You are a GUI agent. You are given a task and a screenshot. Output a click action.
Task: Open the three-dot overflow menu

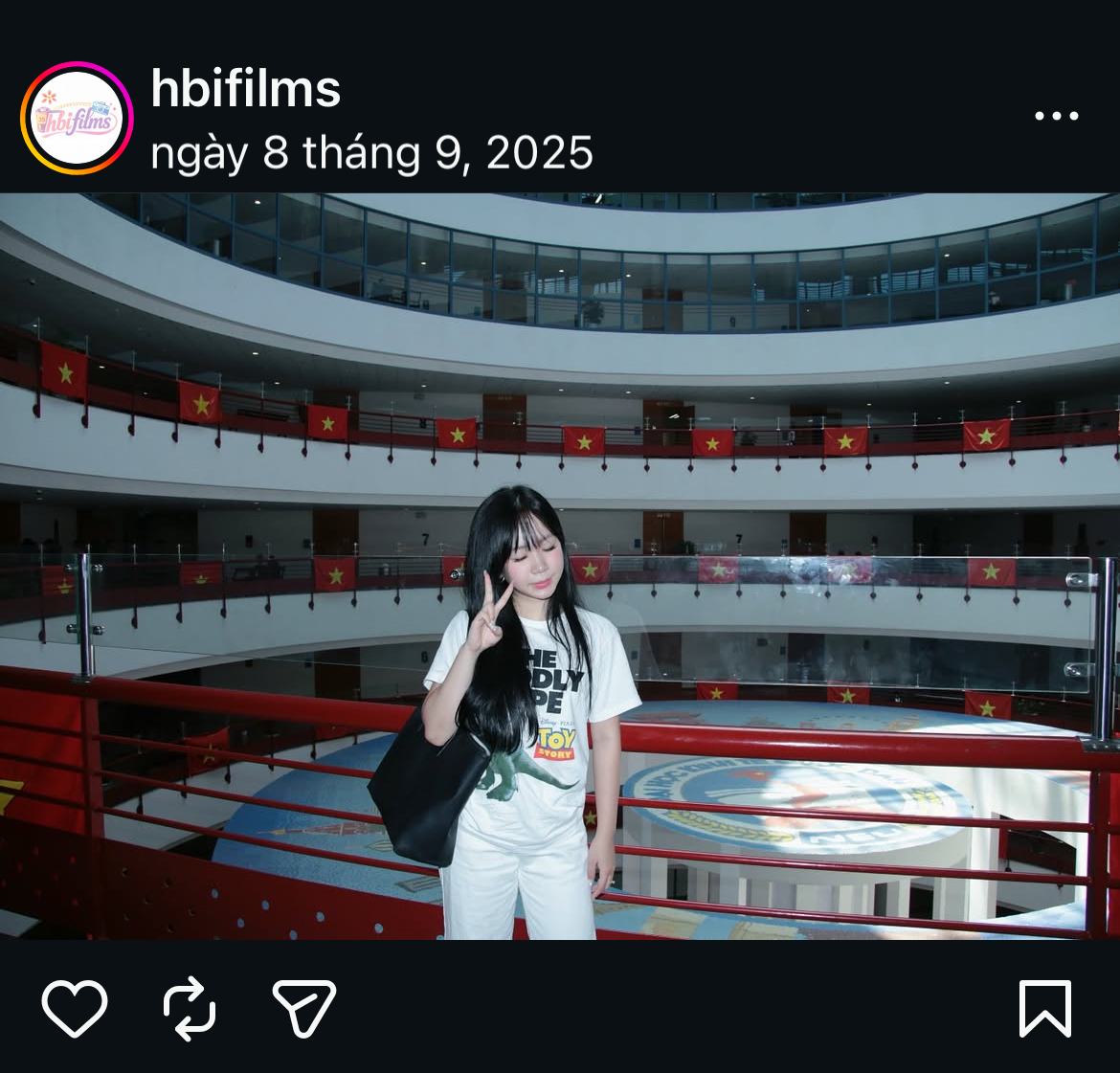click(x=1056, y=116)
